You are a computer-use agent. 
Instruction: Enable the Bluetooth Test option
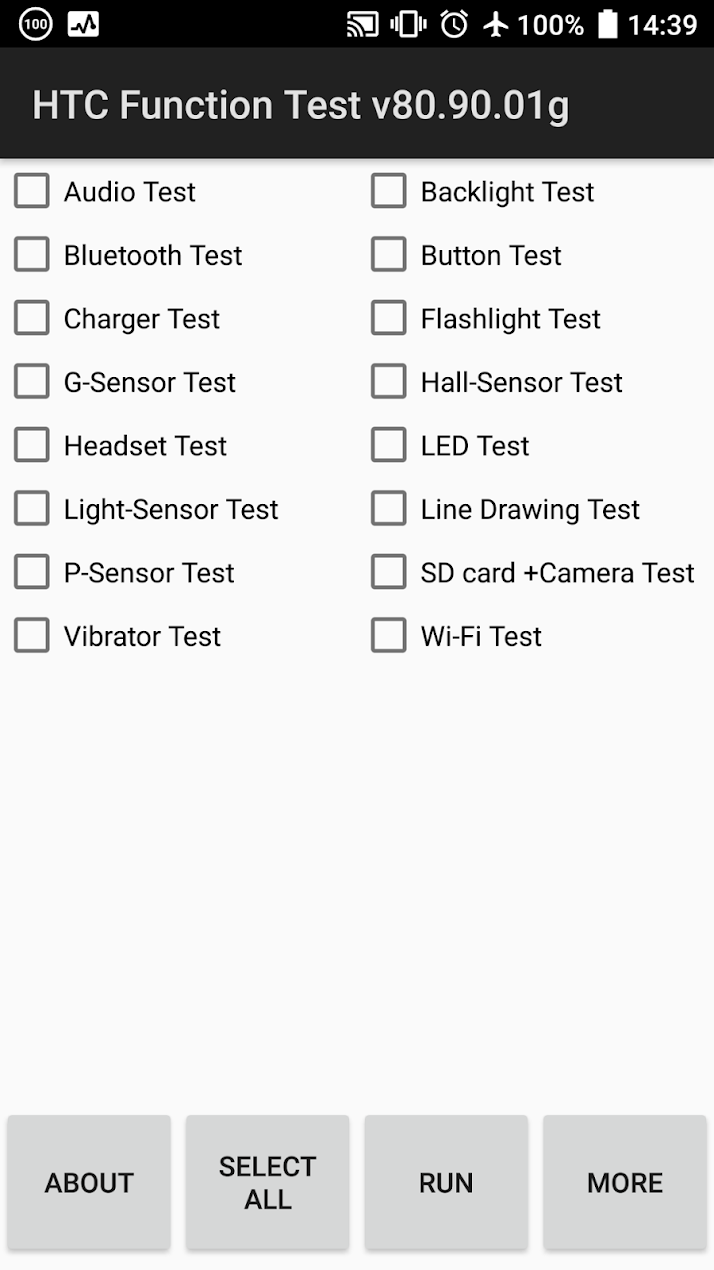click(32, 255)
